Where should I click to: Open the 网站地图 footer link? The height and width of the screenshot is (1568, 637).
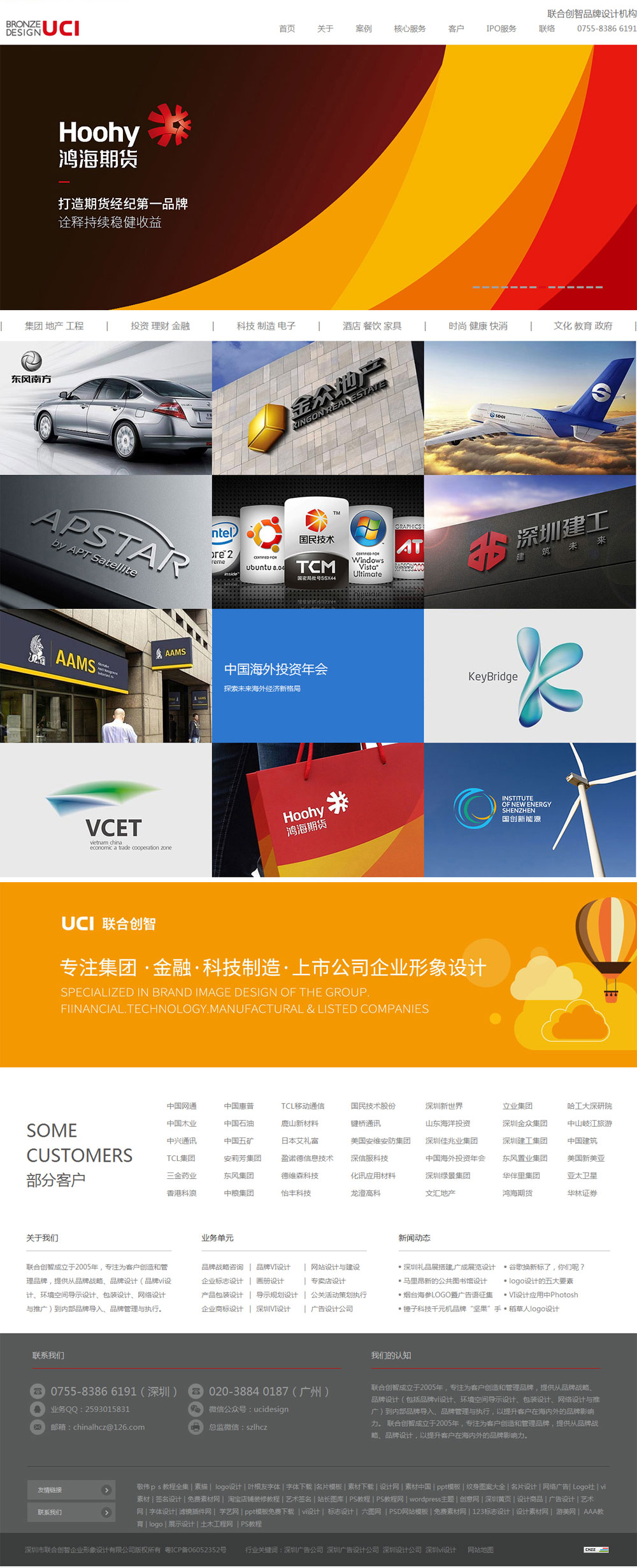coord(480,1550)
